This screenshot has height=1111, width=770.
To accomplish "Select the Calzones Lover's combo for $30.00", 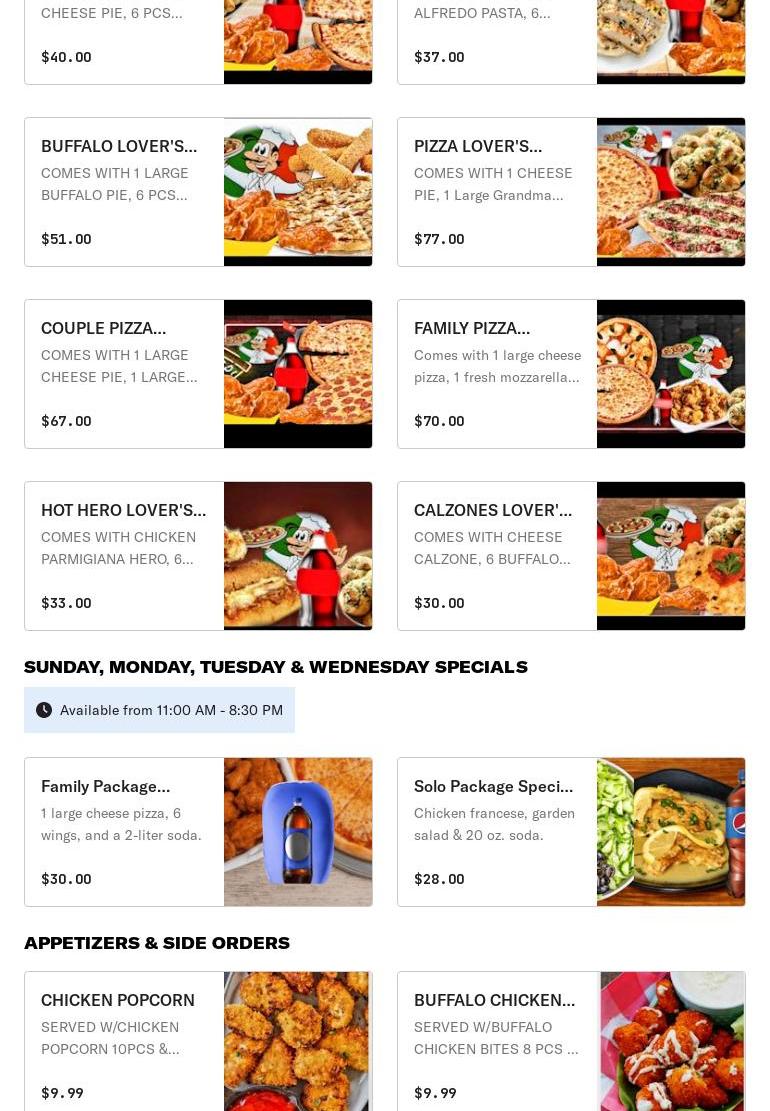I will [x=571, y=556].
